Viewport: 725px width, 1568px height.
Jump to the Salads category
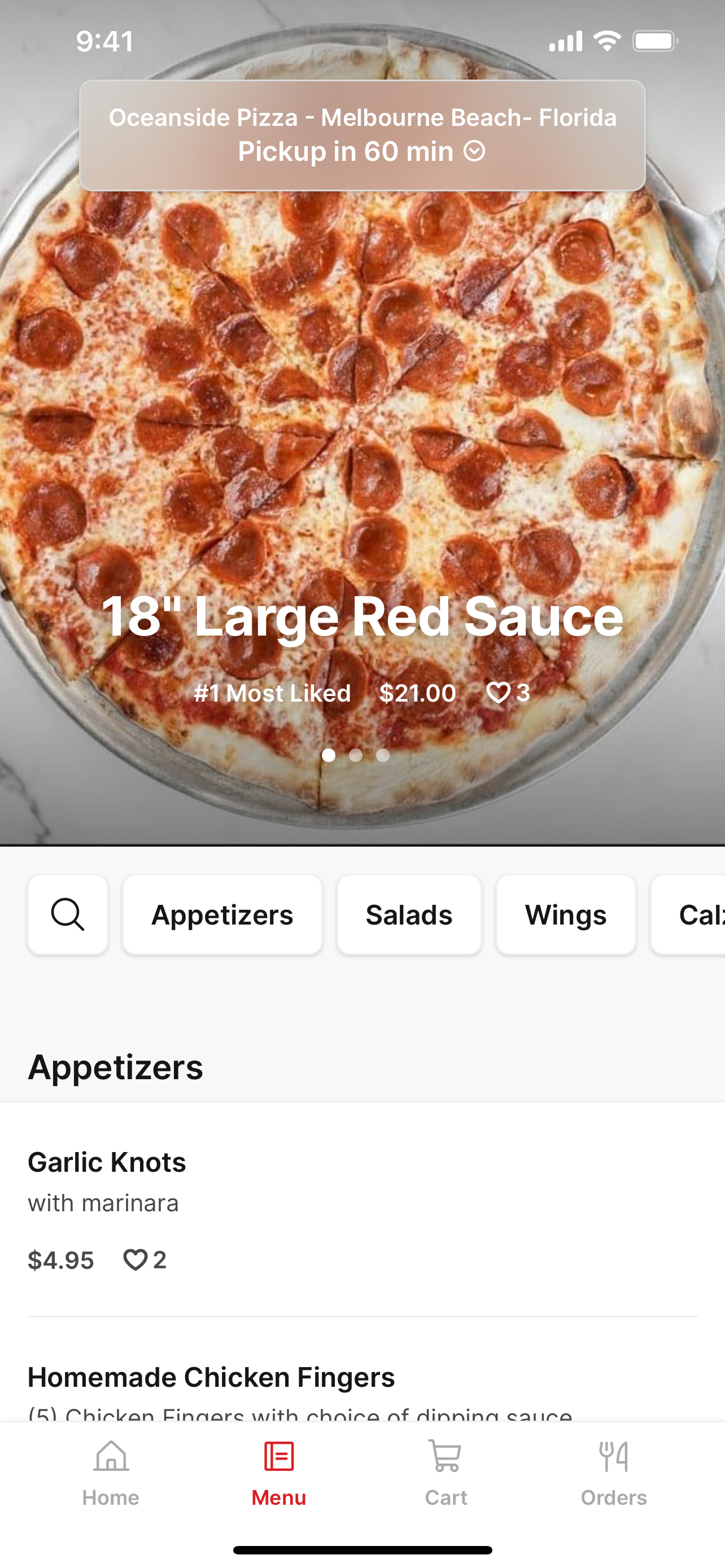(x=409, y=914)
